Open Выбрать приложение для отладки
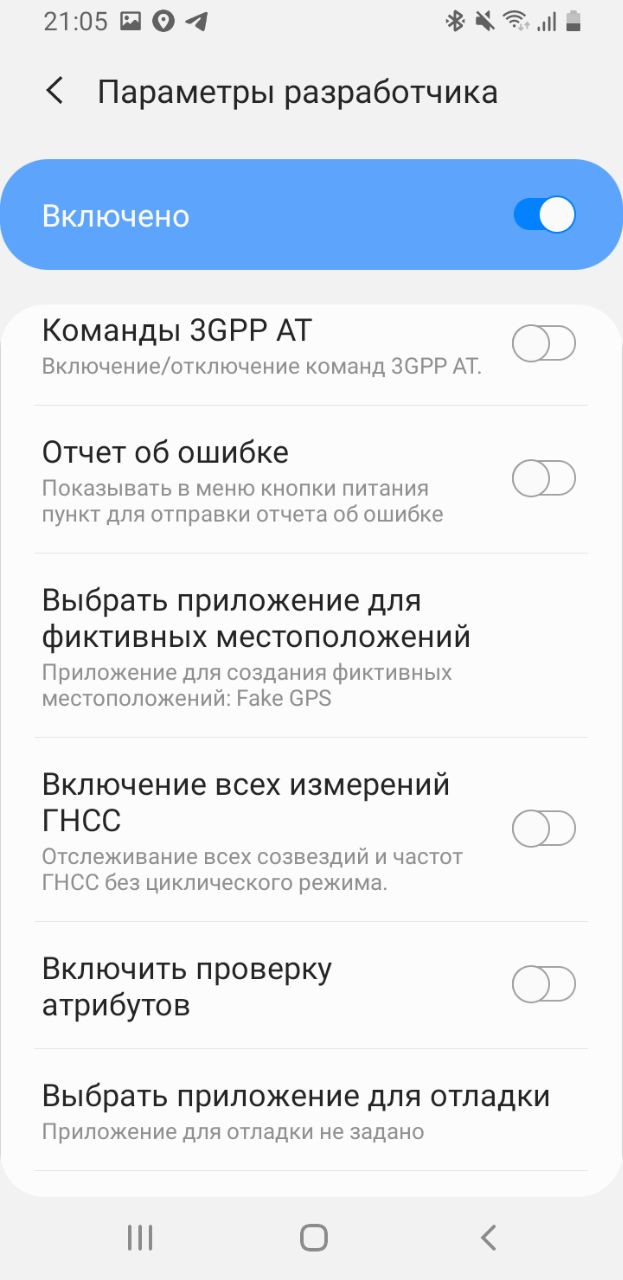The width and height of the screenshot is (623, 1280). 311,1110
